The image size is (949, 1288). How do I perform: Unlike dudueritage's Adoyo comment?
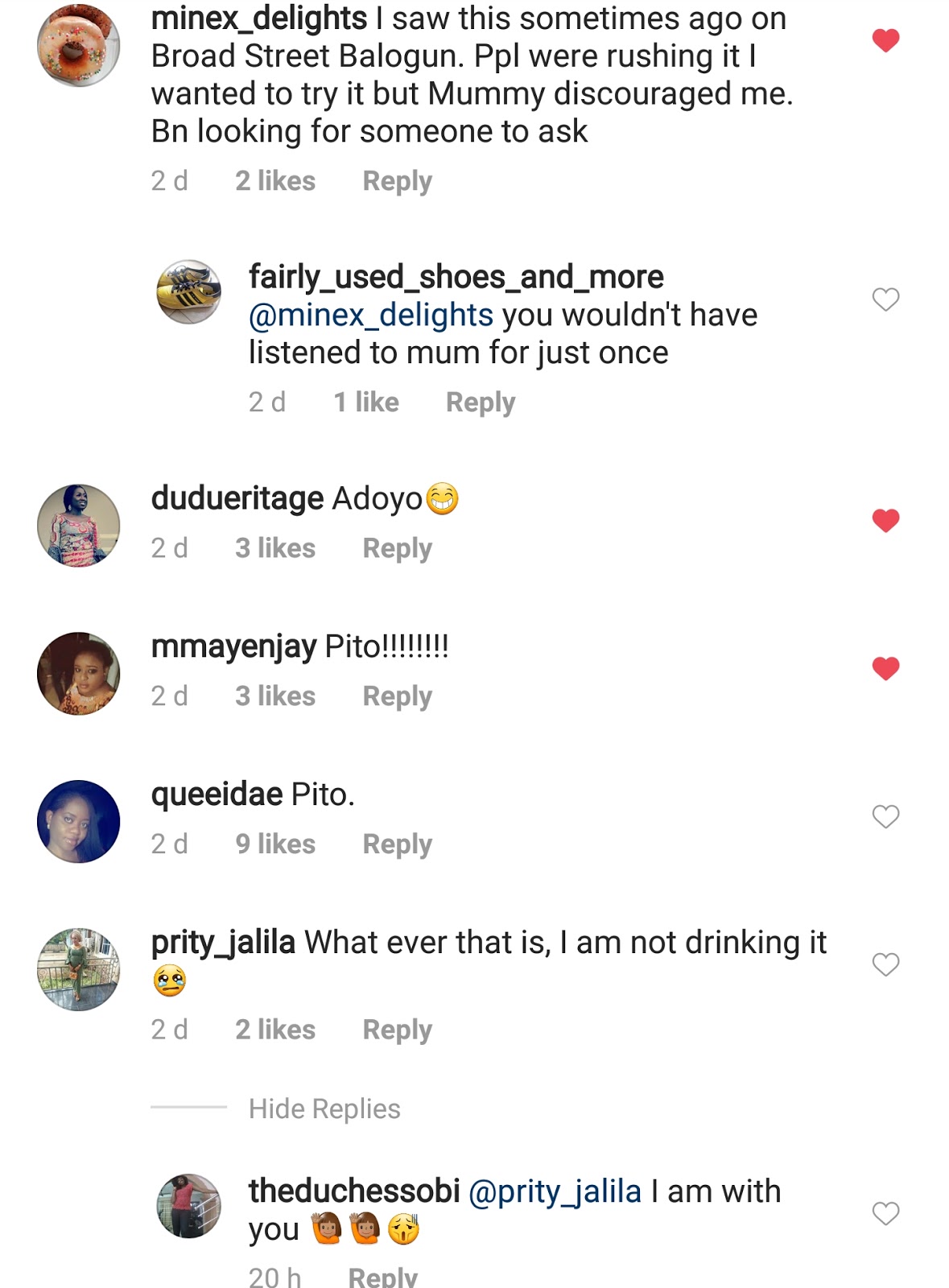pos(885,521)
